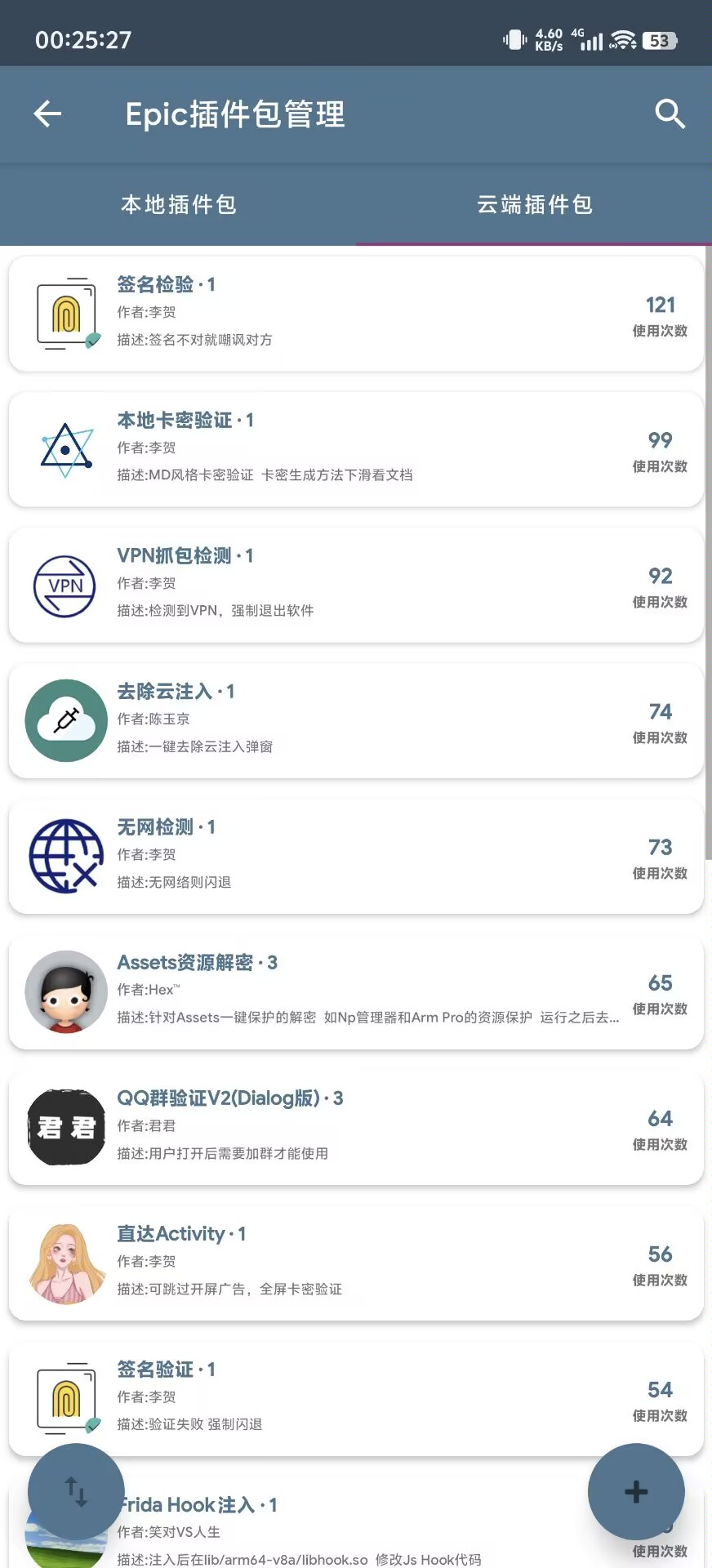Viewport: 712px width, 1568px height.
Task: Tap the 74 usage count of 去除云注入
Action: tap(659, 711)
